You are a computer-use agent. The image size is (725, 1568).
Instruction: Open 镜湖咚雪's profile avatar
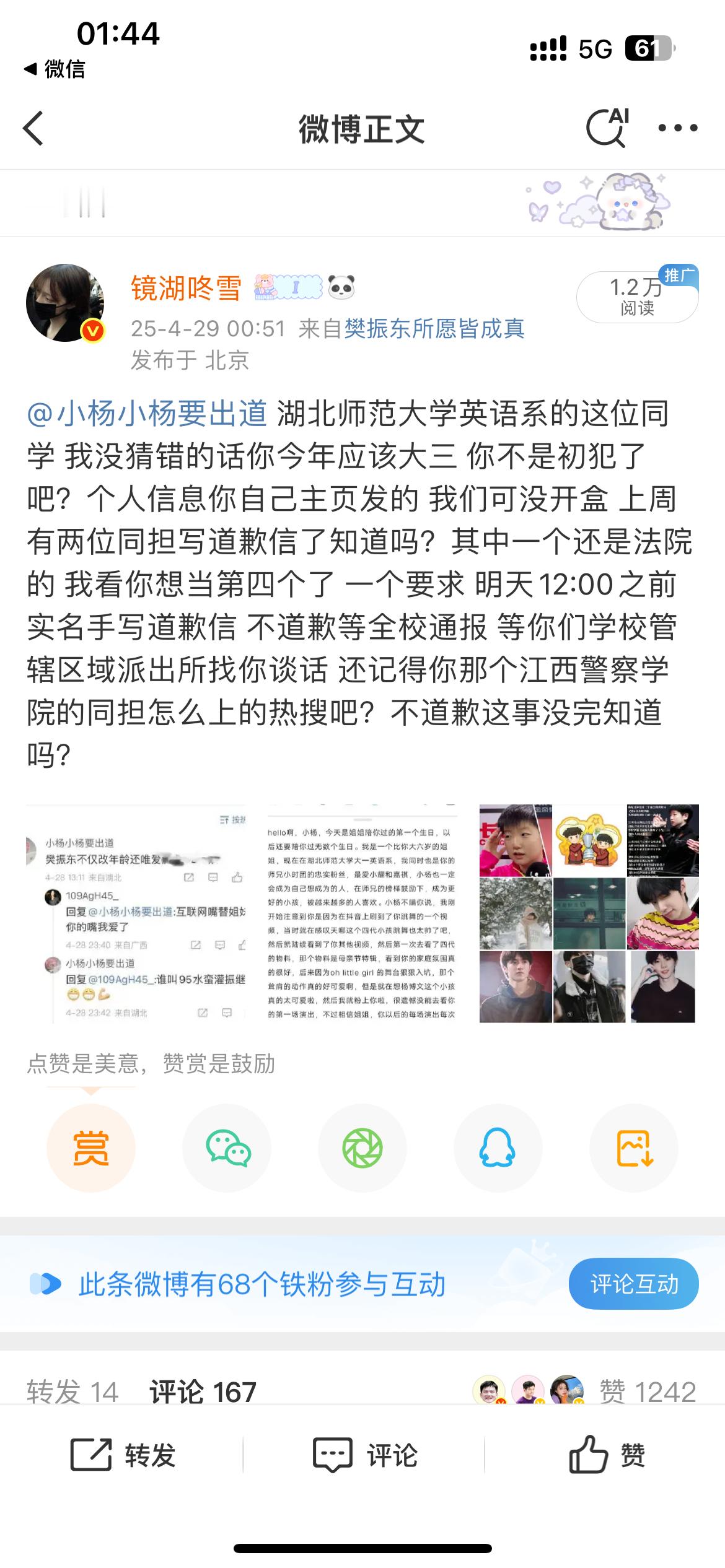pyautogui.click(x=65, y=303)
